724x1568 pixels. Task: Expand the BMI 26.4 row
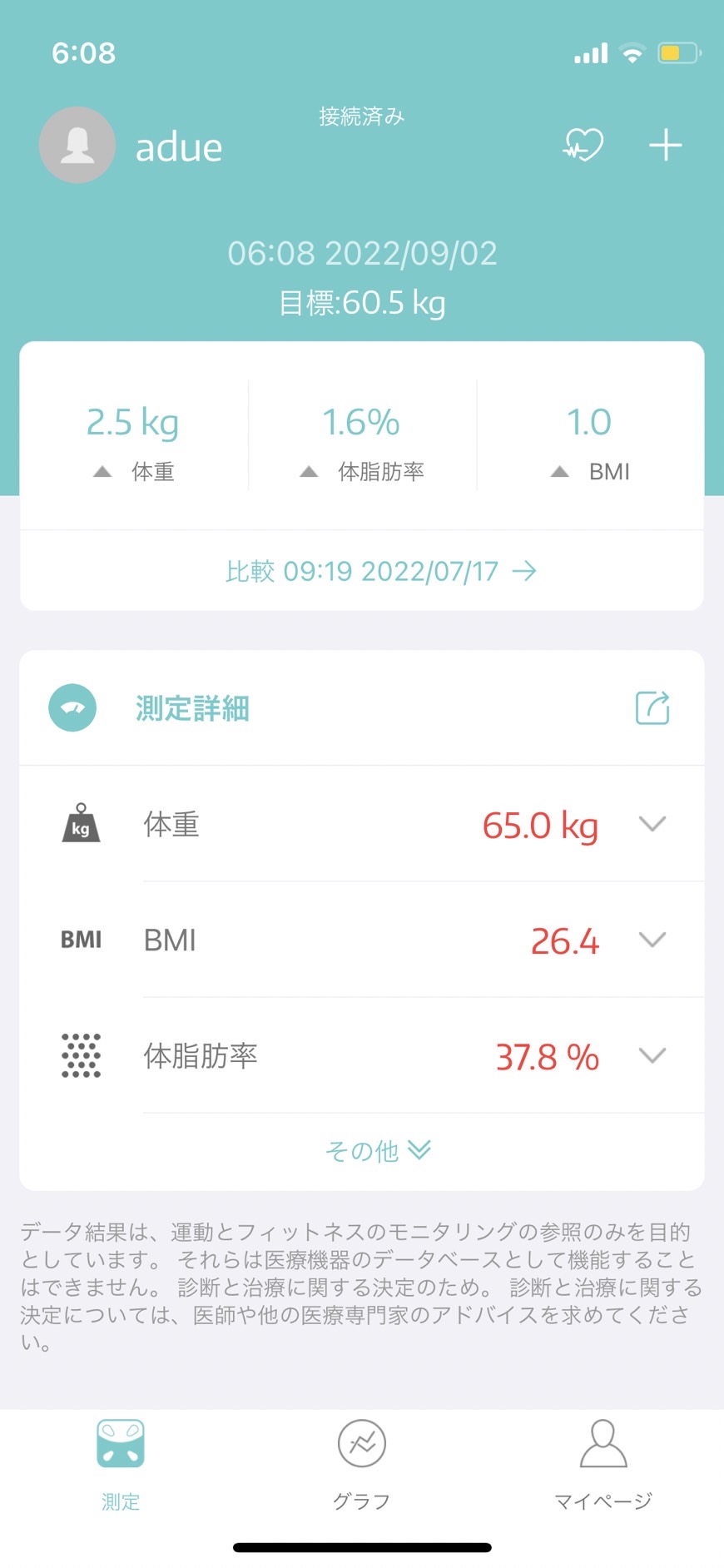click(x=362, y=940)
